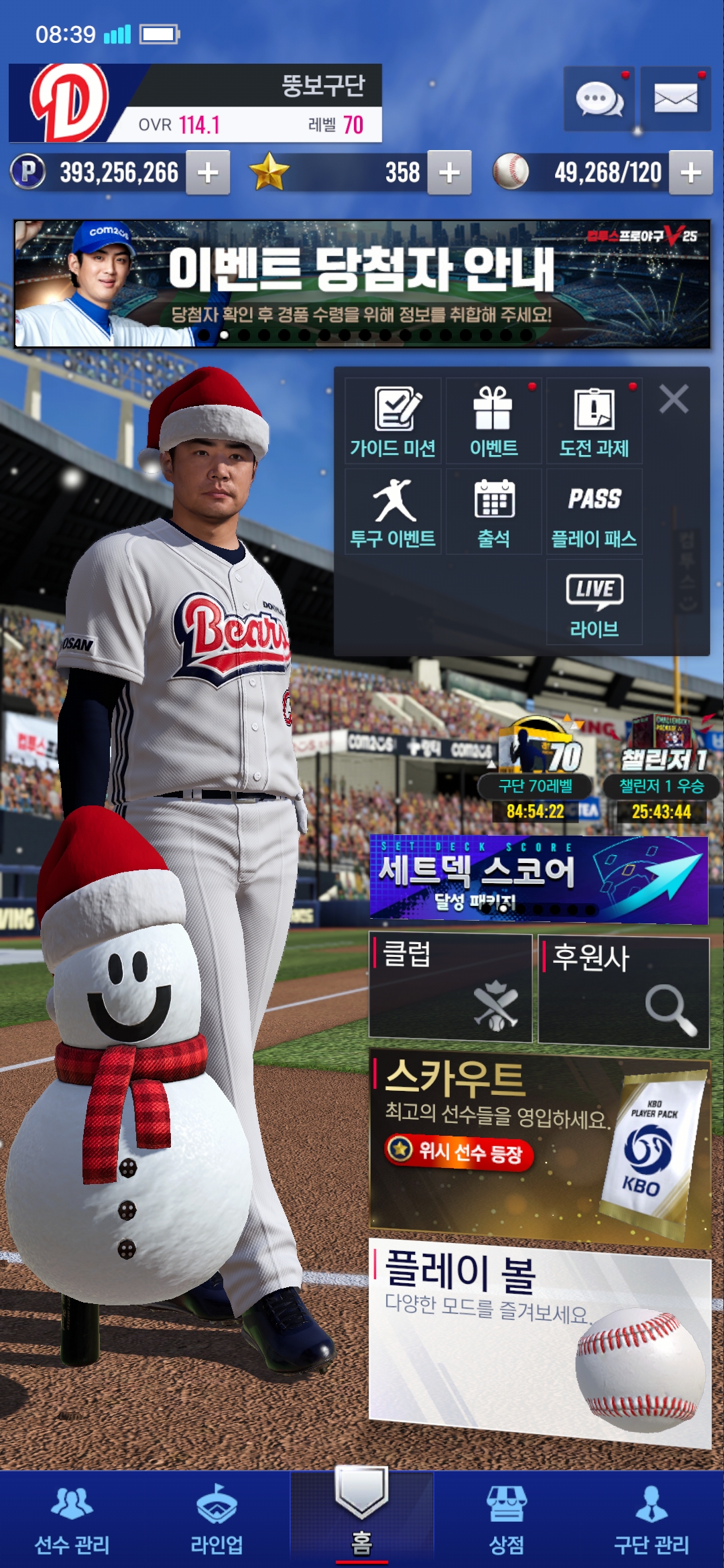The height and width of the screenshot is (1568, 724).
Task: Open the 클럽 card
Action: pyautogui.click(x=450, y=988)
